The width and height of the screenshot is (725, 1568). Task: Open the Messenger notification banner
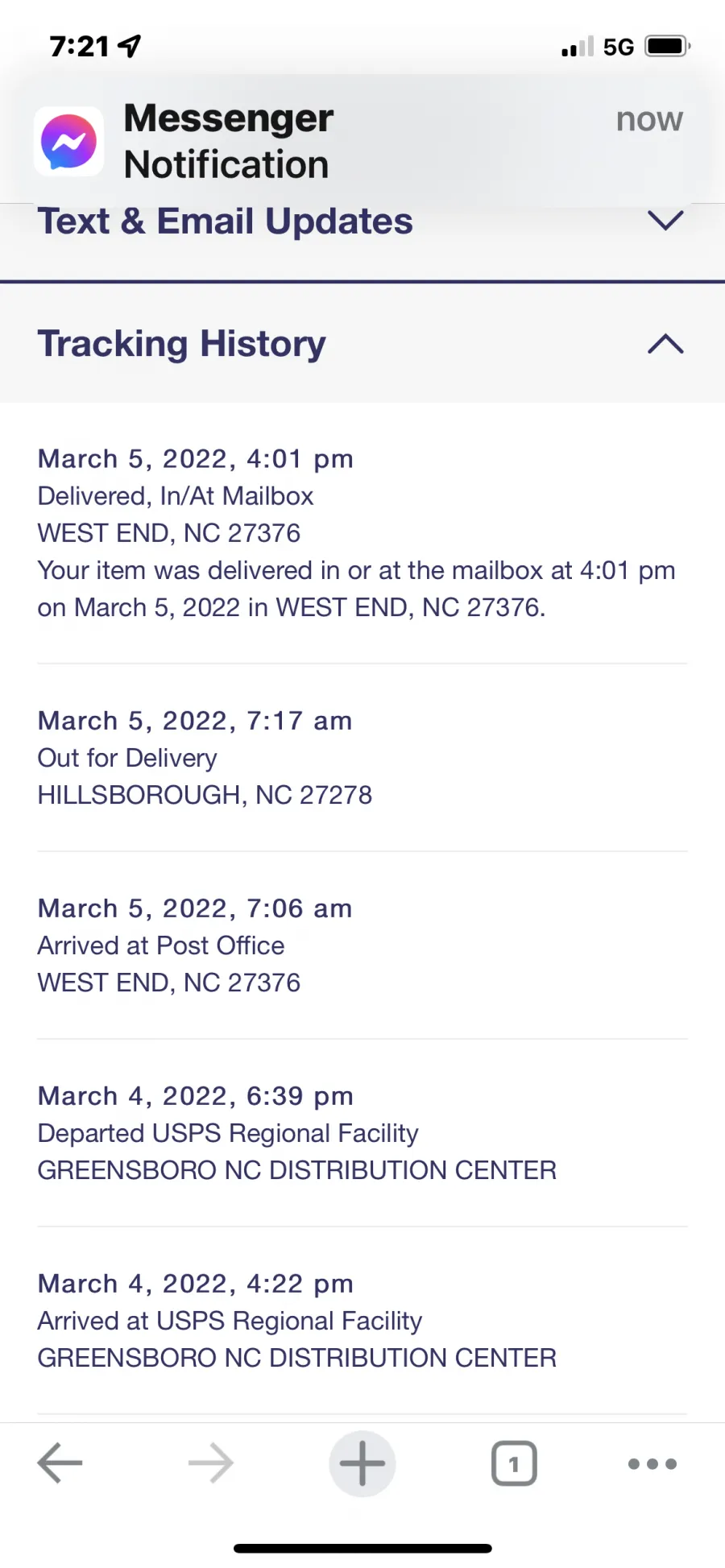tap(362, 141)
